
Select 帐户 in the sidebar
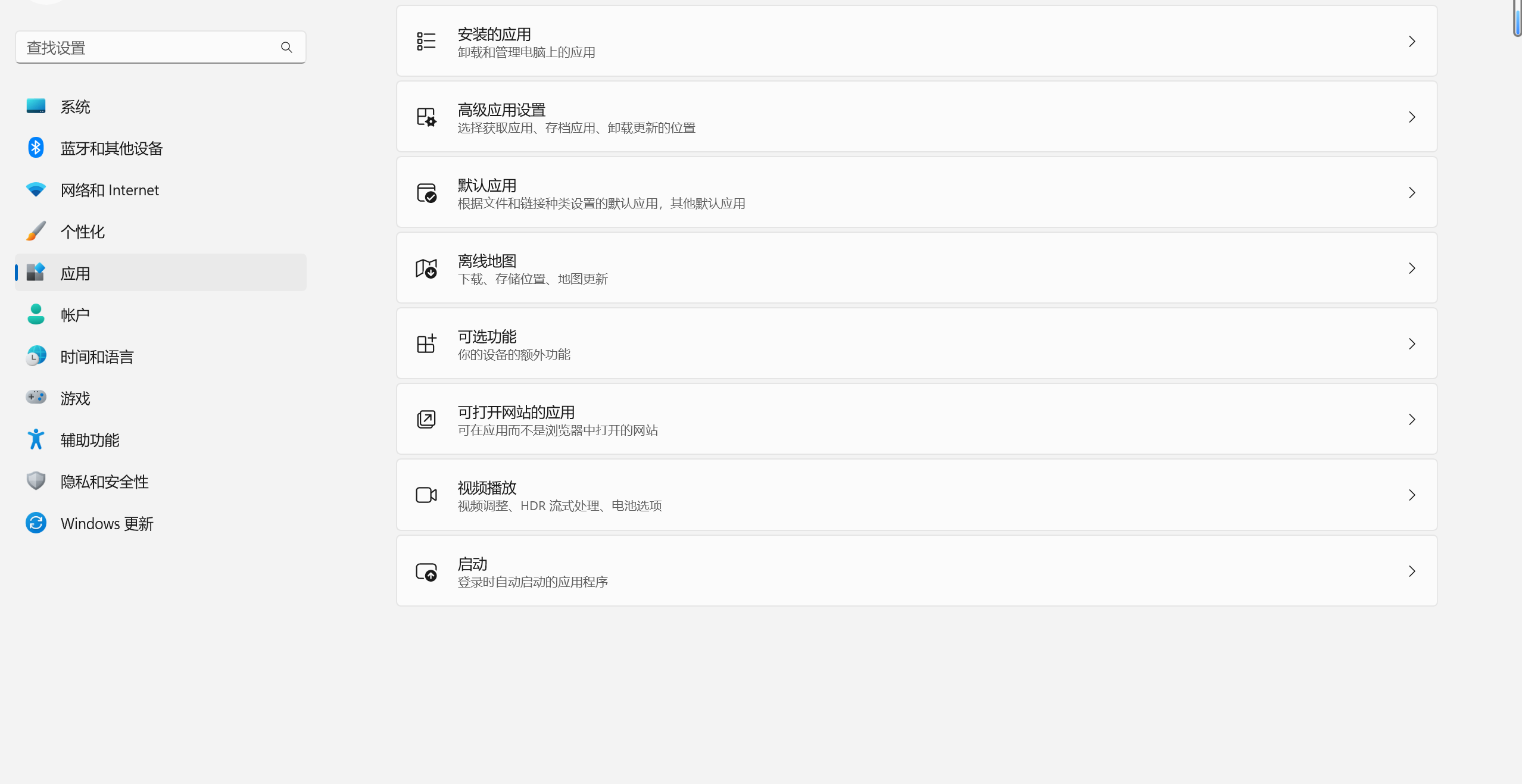coord(75,315)
